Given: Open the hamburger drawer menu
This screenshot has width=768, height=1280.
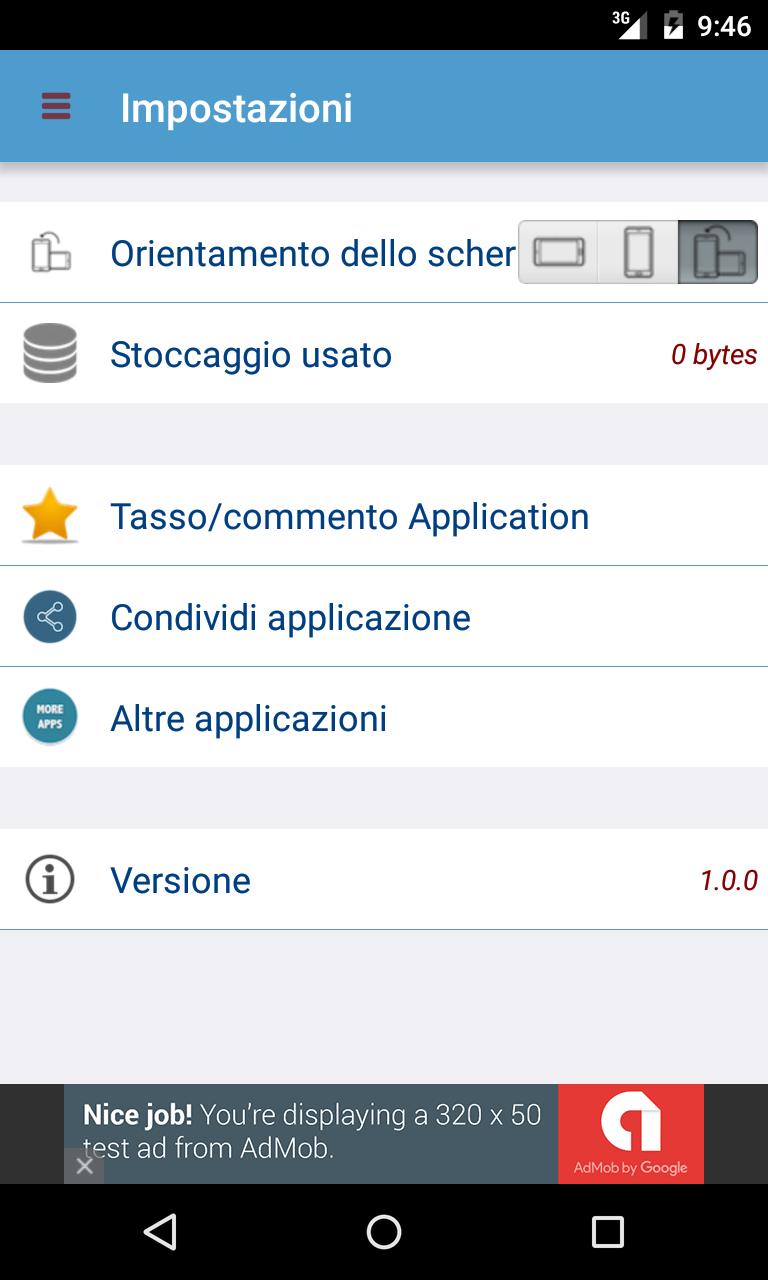Looking at the screenshot, I should [x=56, y=107].
